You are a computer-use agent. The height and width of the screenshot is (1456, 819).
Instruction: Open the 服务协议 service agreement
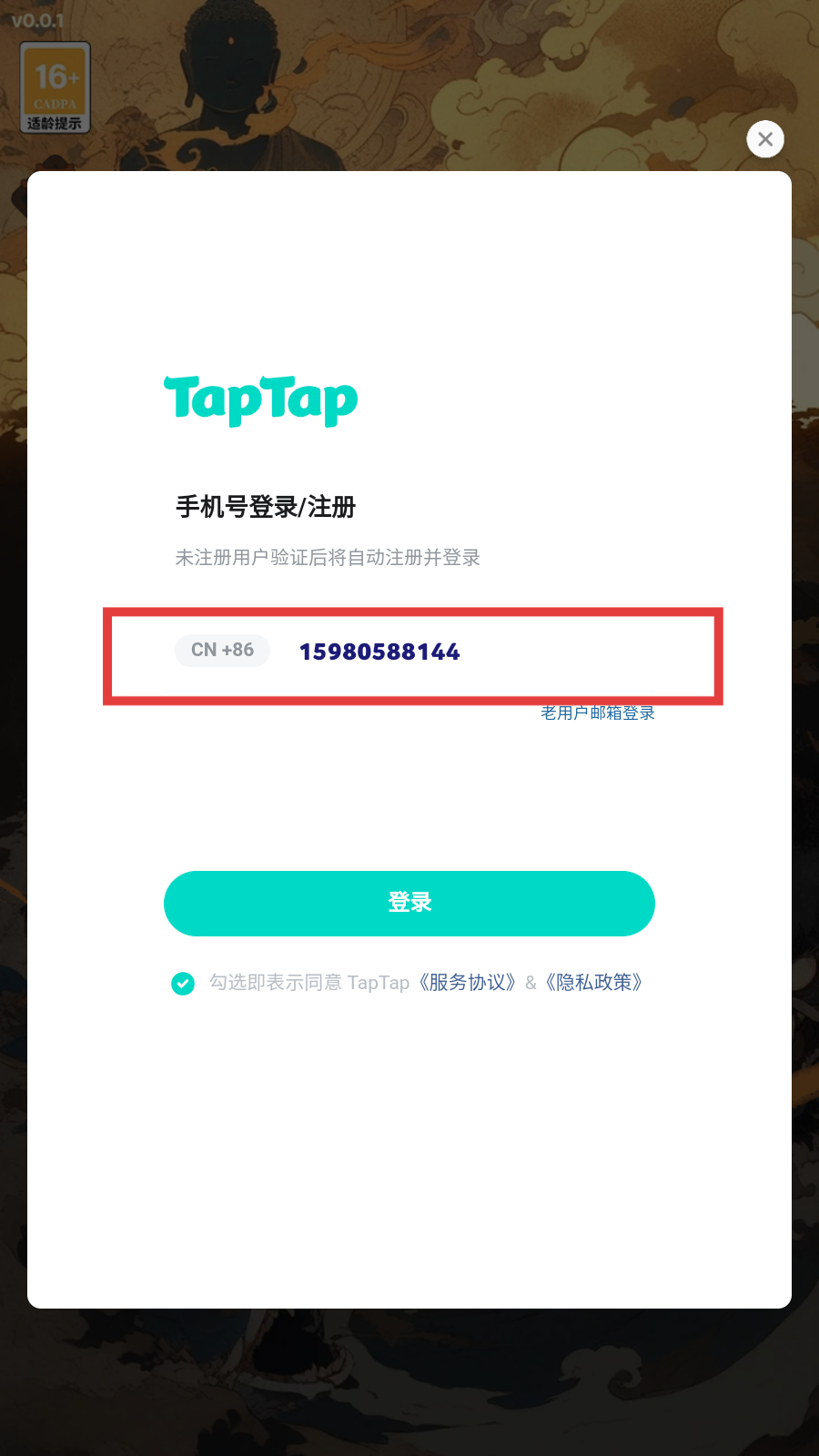pos(468,983)
